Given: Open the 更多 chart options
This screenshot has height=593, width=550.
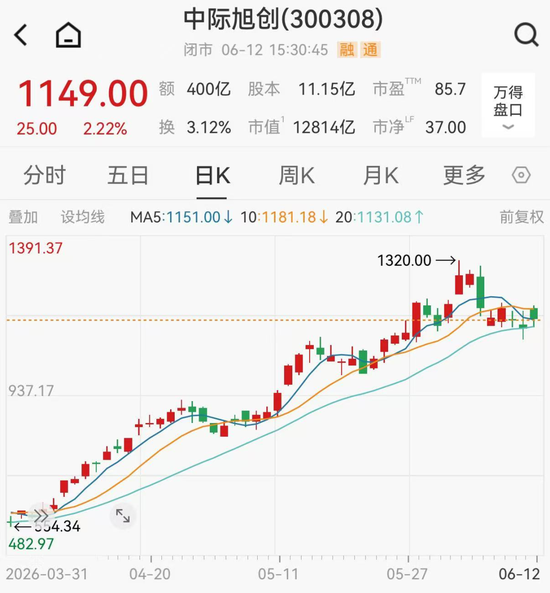Looking at the screenshot, I should 464,175.
